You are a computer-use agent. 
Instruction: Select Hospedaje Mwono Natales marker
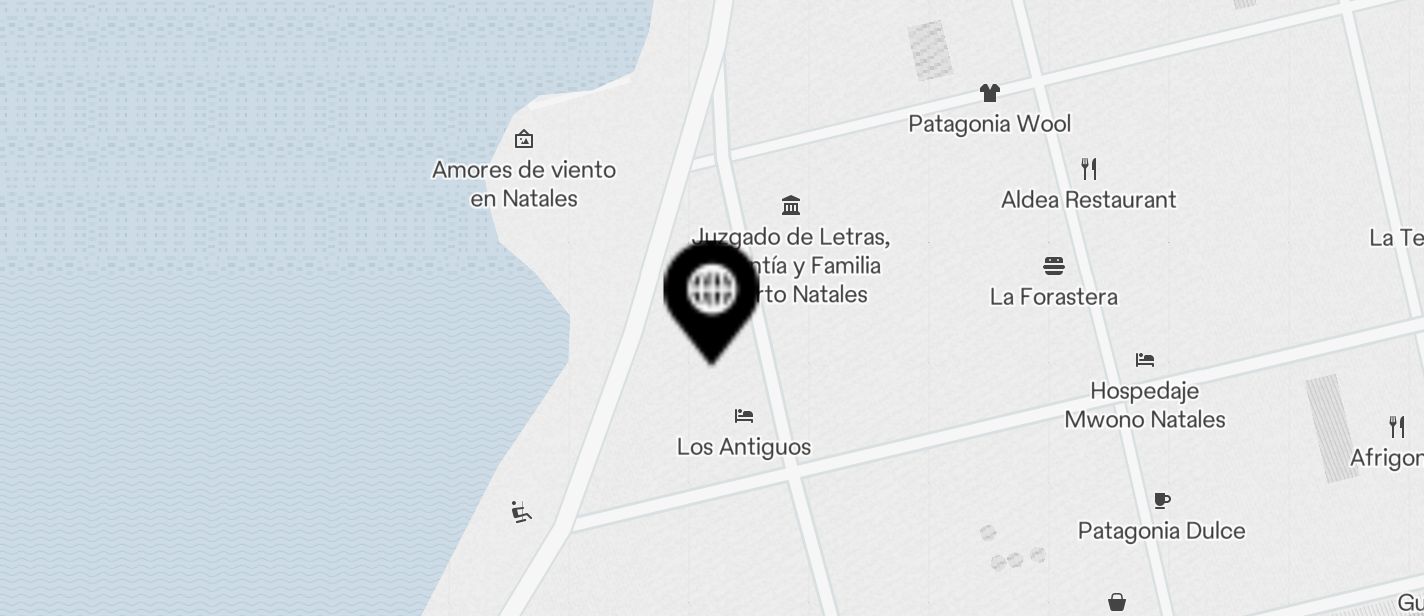tap(1145, 360)
